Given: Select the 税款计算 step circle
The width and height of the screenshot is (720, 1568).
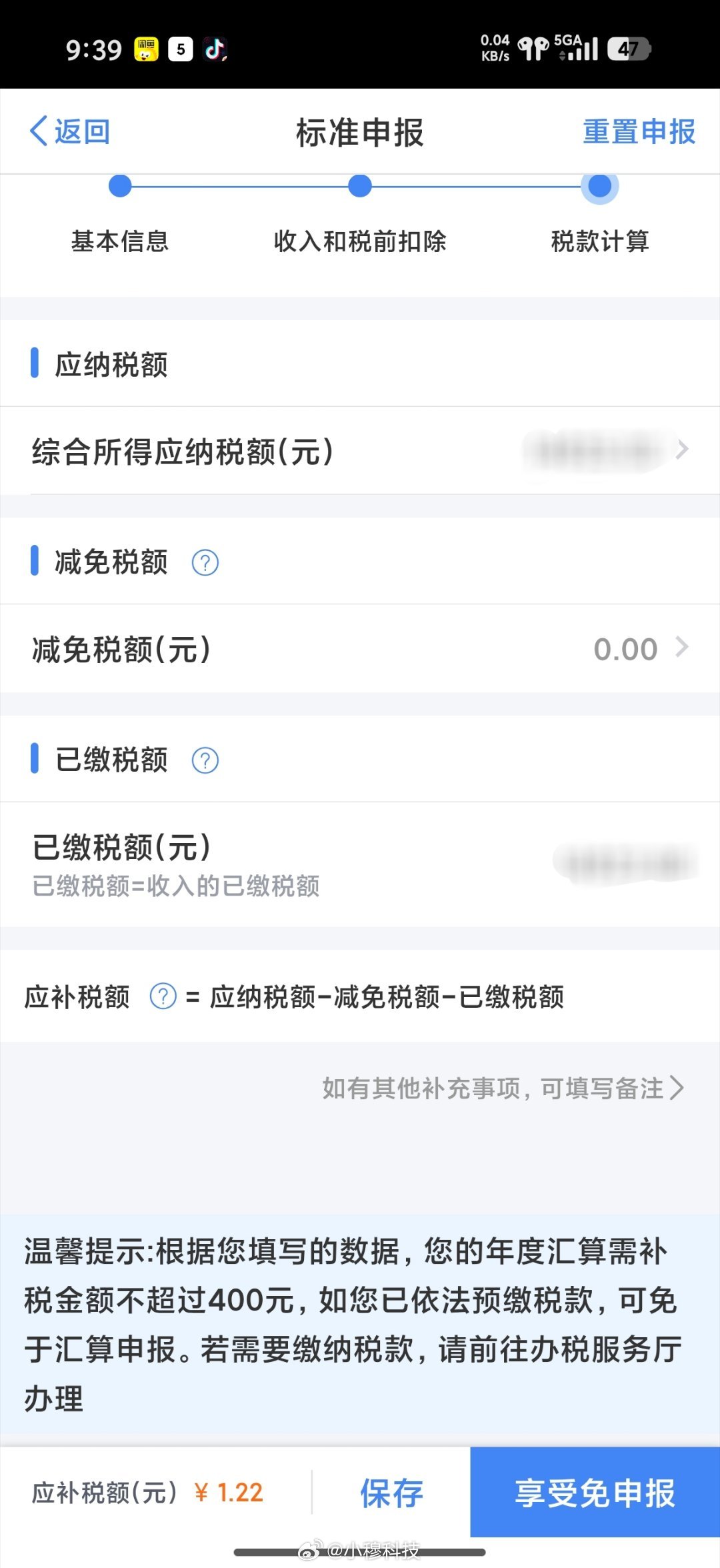Looking at the screenshot, I should (599, 187).
